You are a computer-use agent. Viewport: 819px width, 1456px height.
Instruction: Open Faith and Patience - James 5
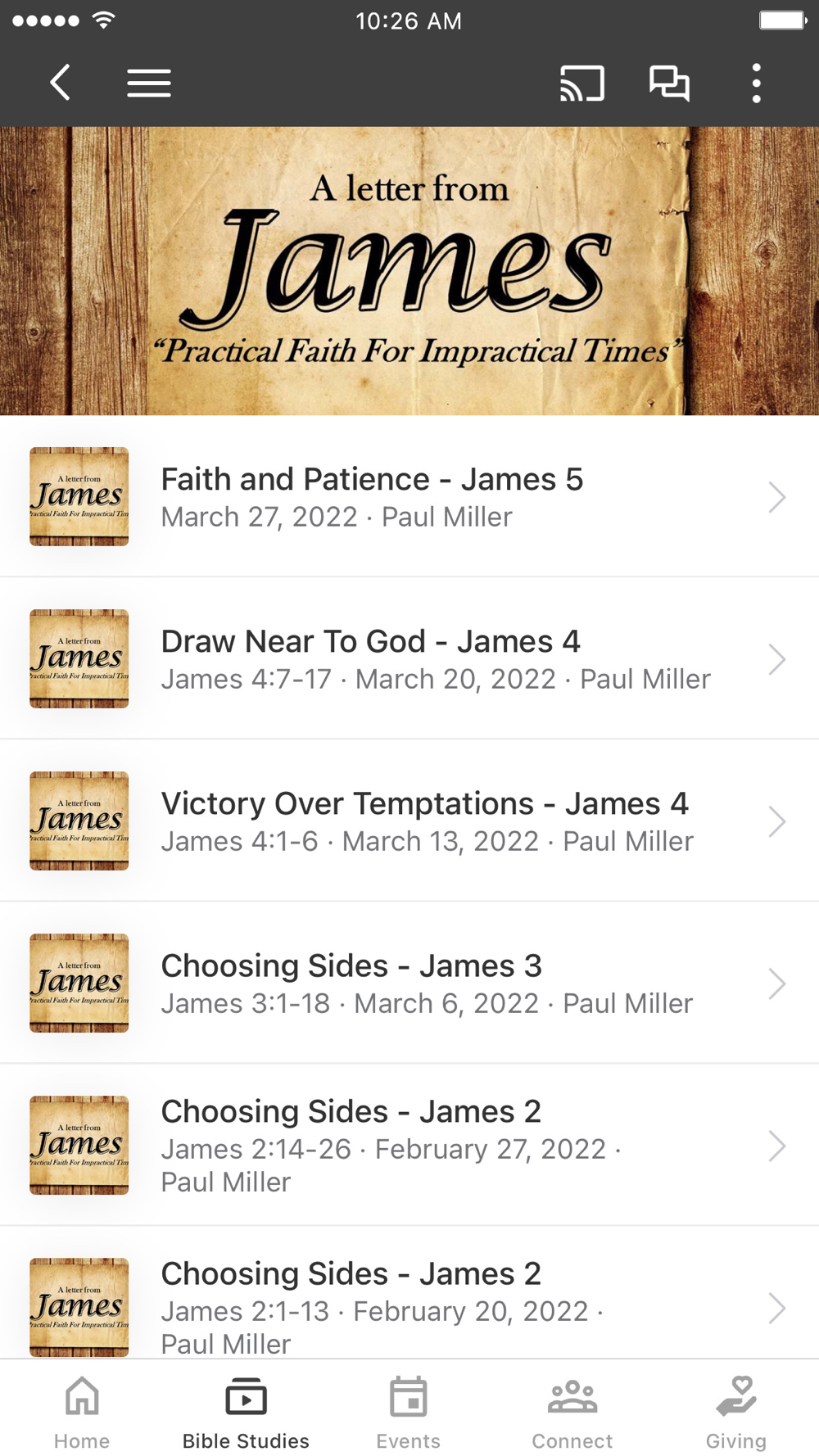coord(409,496)
